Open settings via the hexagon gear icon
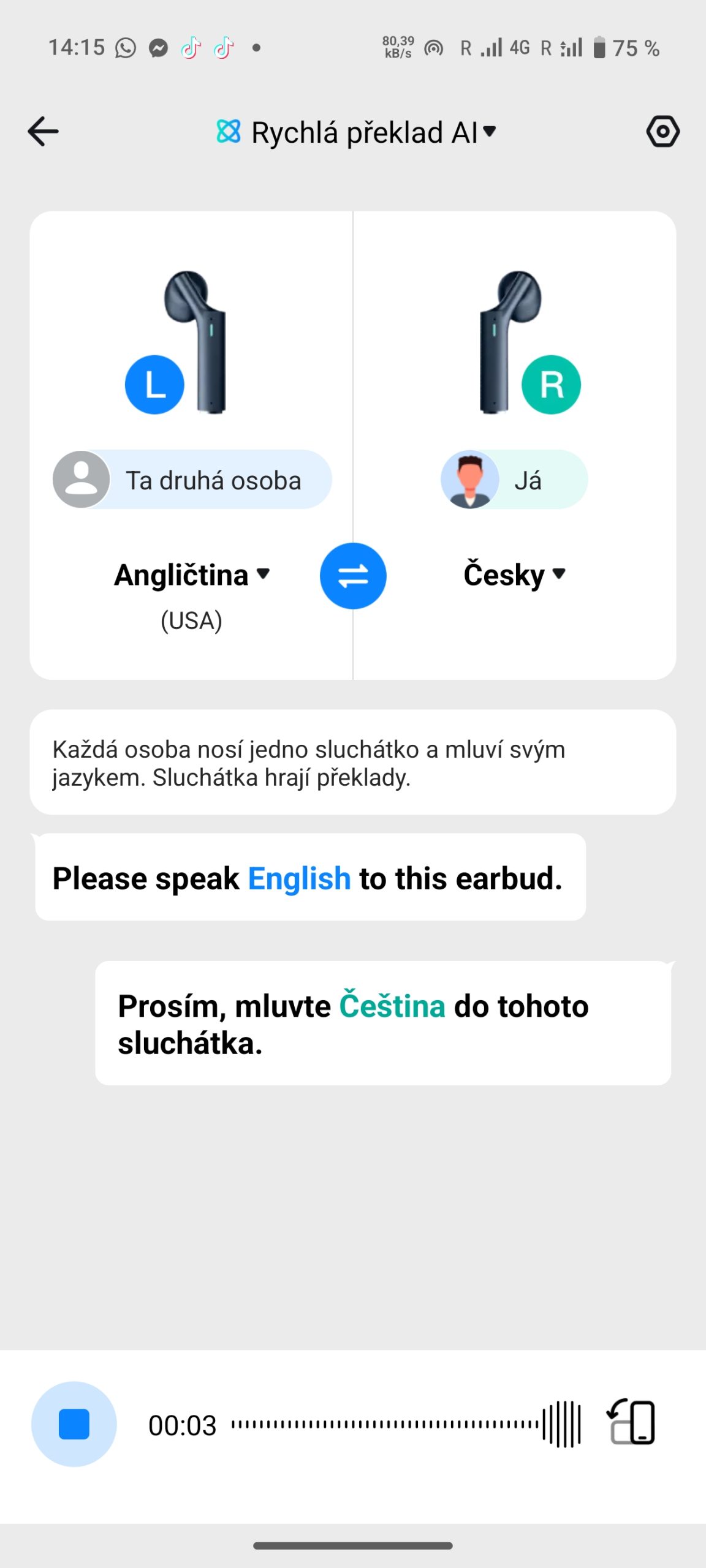The image size is (706, 1568). (x=662, y=132)
